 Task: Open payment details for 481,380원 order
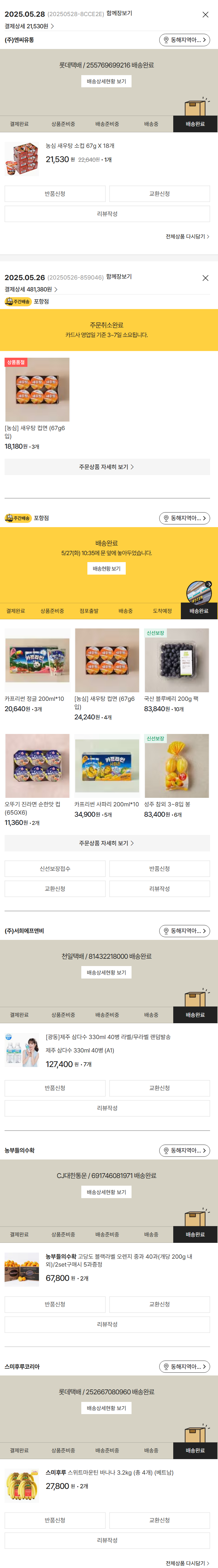29,290
